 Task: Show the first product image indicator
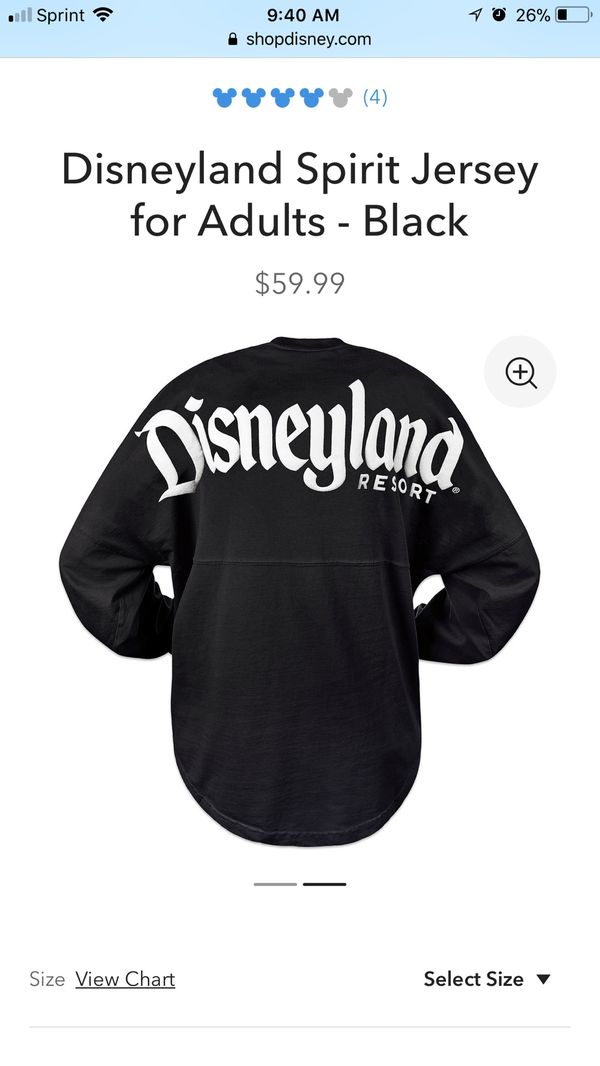(x=275, y=884)
